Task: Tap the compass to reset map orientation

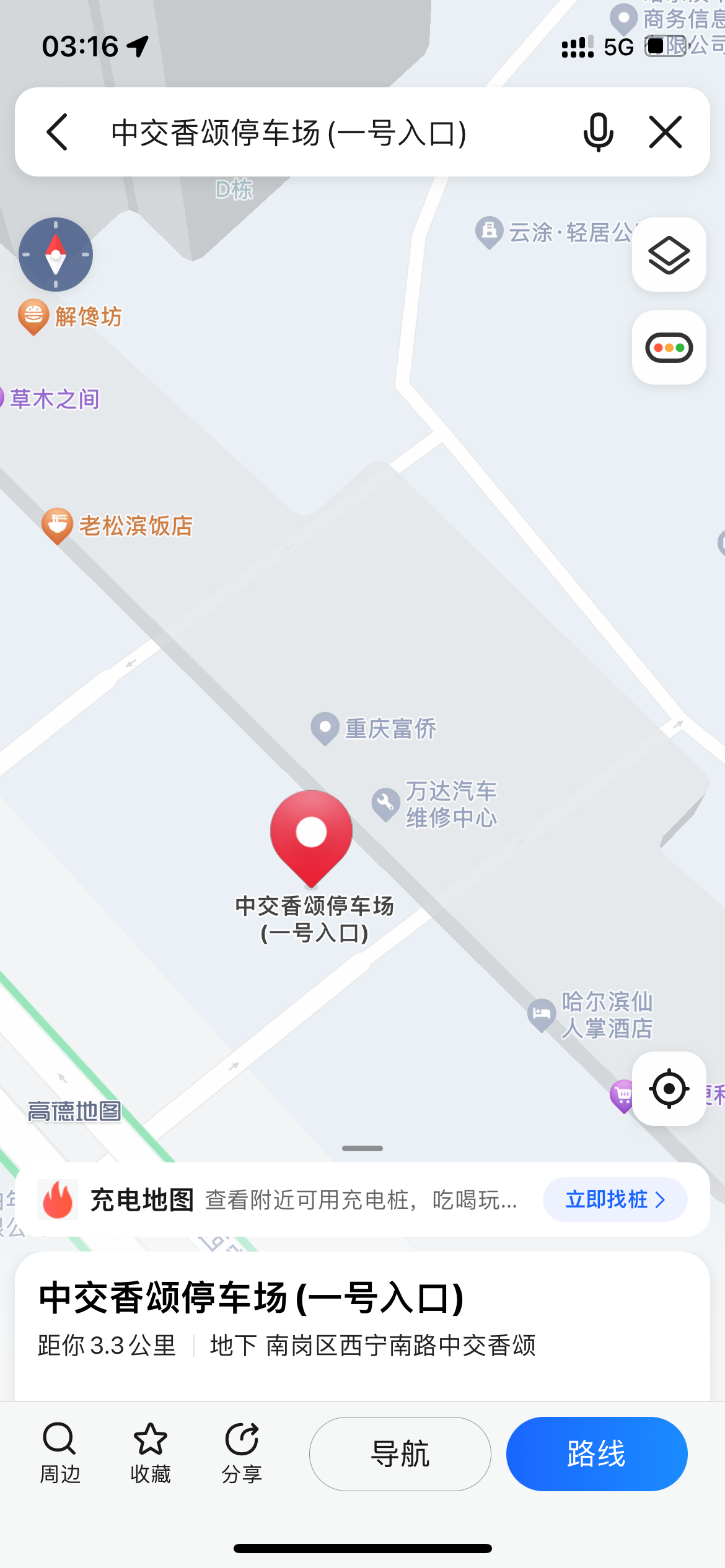Action: [x=56, y=255]
